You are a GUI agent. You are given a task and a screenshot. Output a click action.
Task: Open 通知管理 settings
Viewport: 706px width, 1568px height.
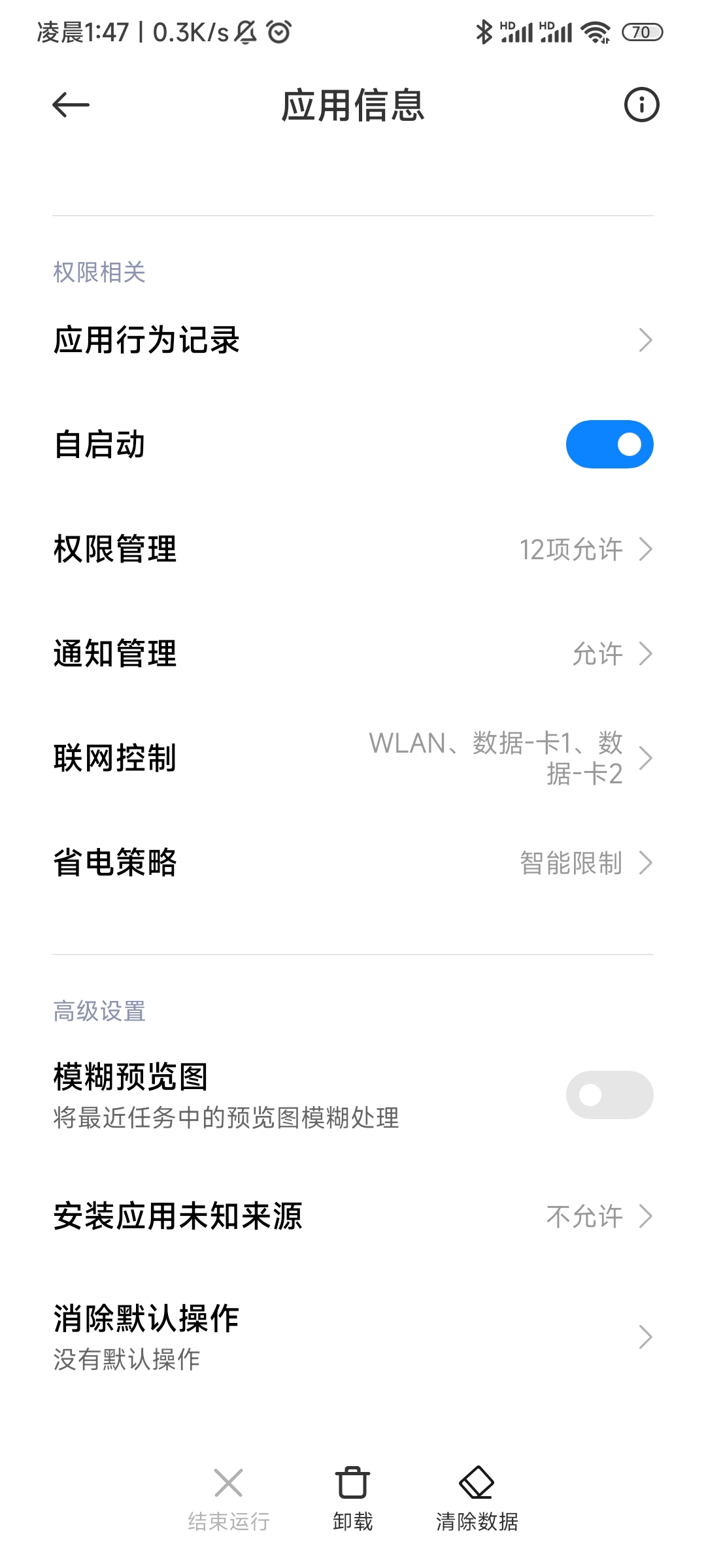353,654
